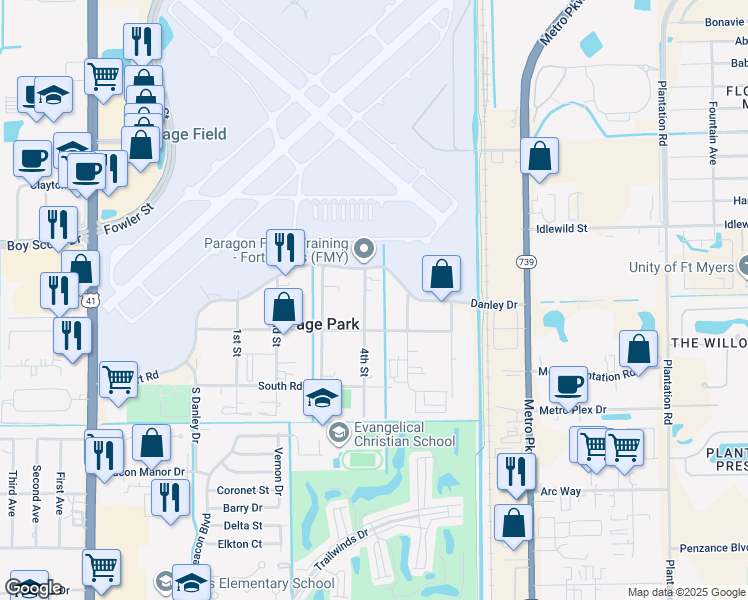Tap the shopping marker near Penzance Blvd
Image resolution: width=748 pixels, height=600 pixels.
pyautogui.click(x=513, y=522)
